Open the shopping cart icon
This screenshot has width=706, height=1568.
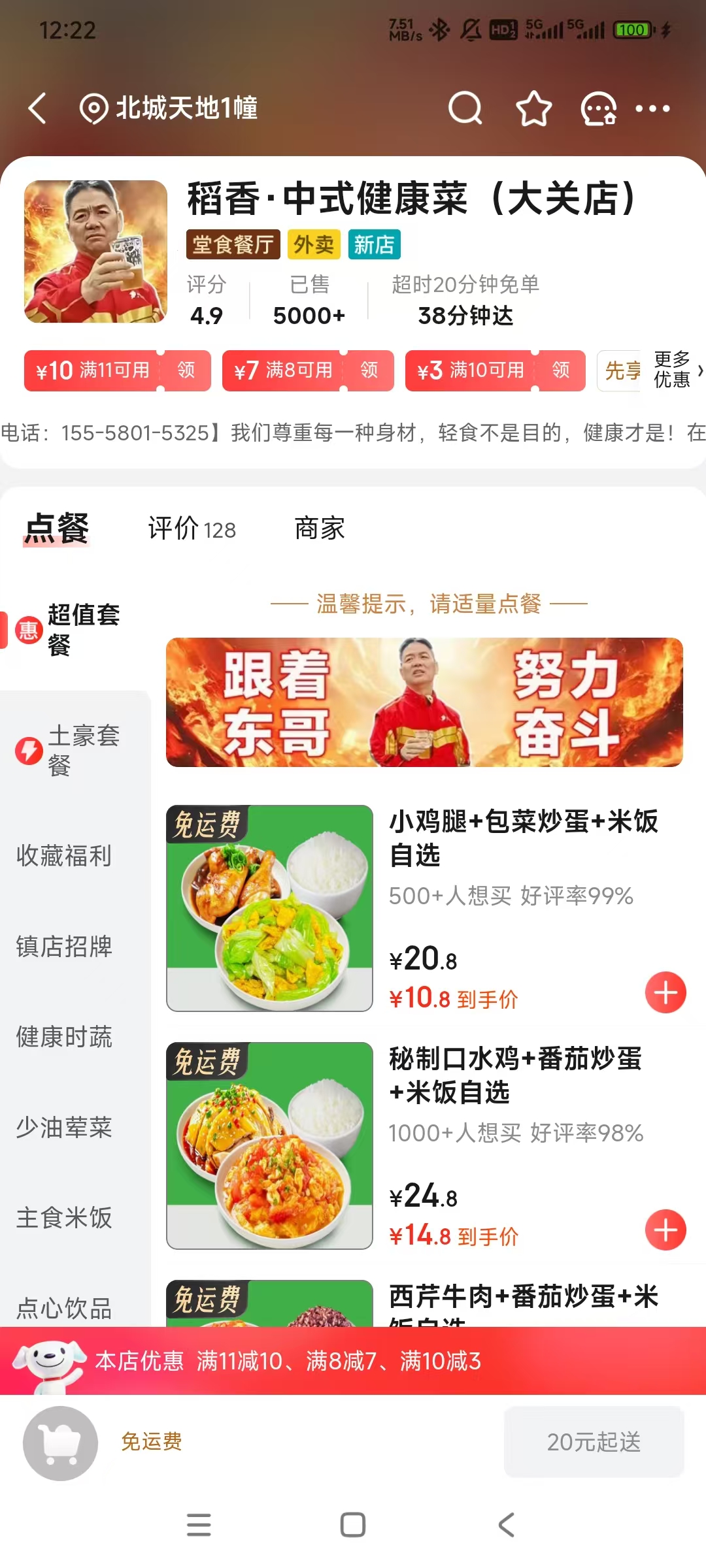(60, 1443)
